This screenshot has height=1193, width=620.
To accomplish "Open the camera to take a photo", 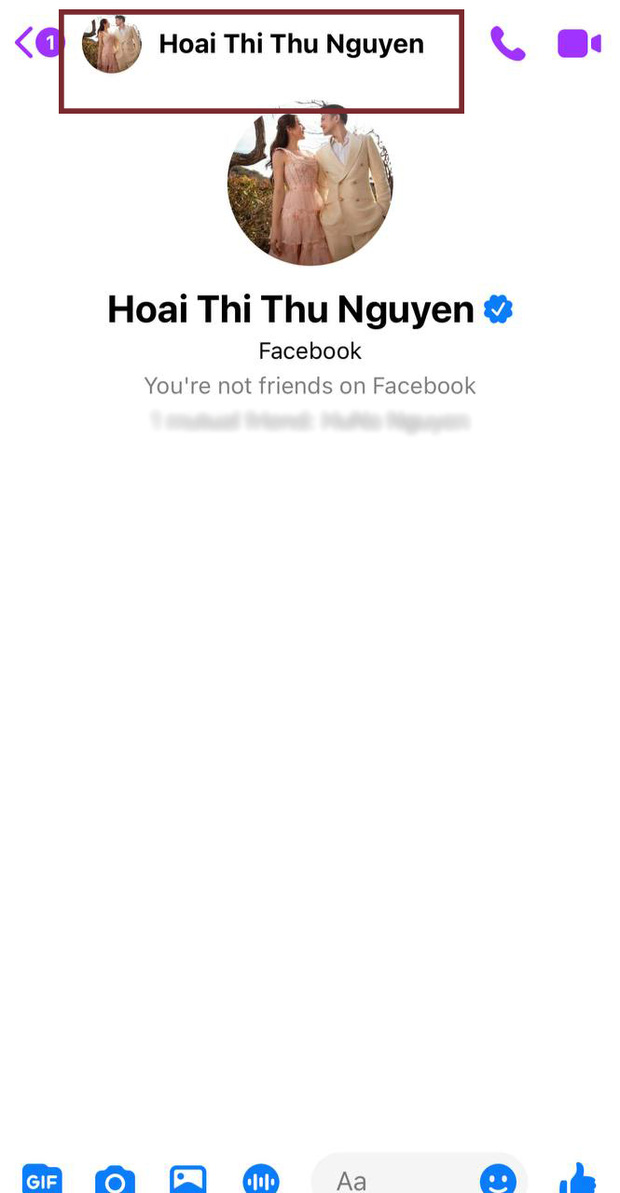I will (115, 1179).
